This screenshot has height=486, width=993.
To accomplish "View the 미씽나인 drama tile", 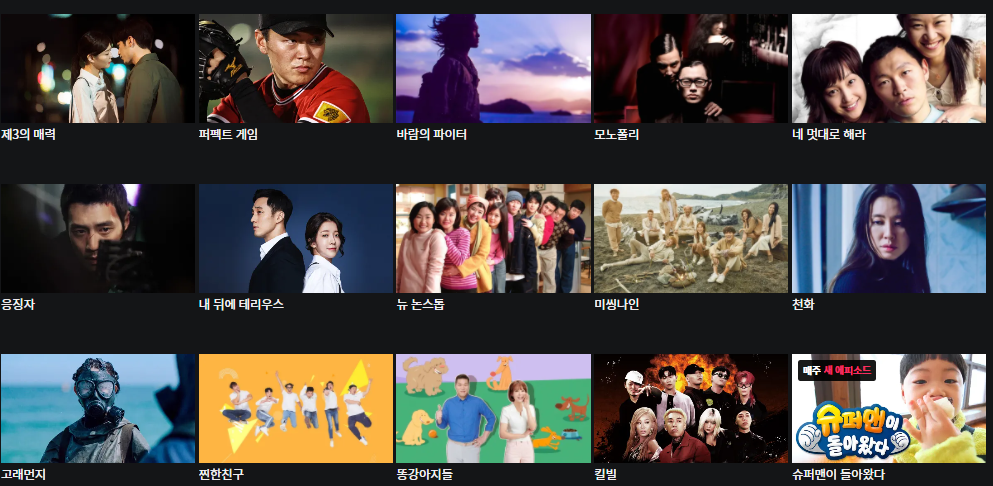I will click(691, 238).
